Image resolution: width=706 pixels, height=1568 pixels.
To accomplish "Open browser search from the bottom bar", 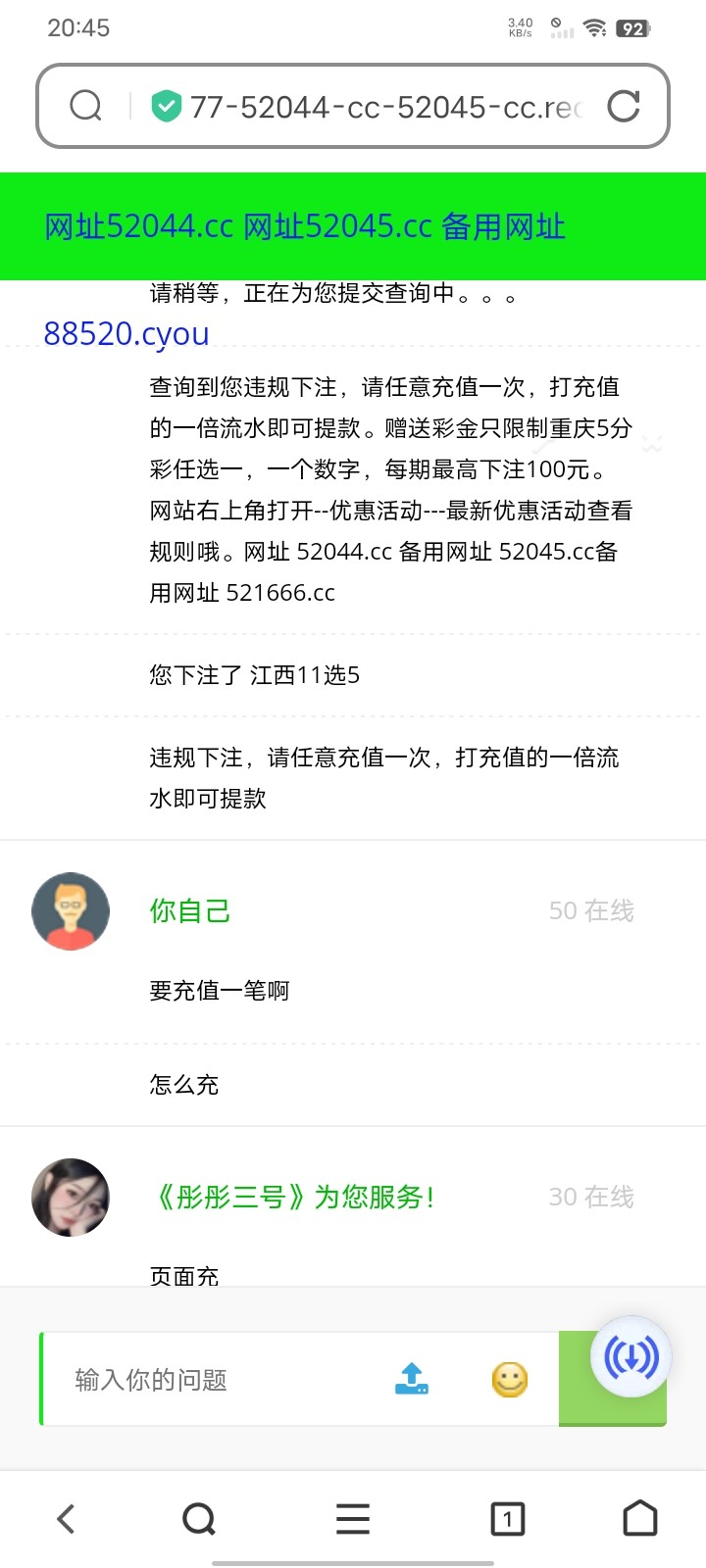I will pos(199,1519).
